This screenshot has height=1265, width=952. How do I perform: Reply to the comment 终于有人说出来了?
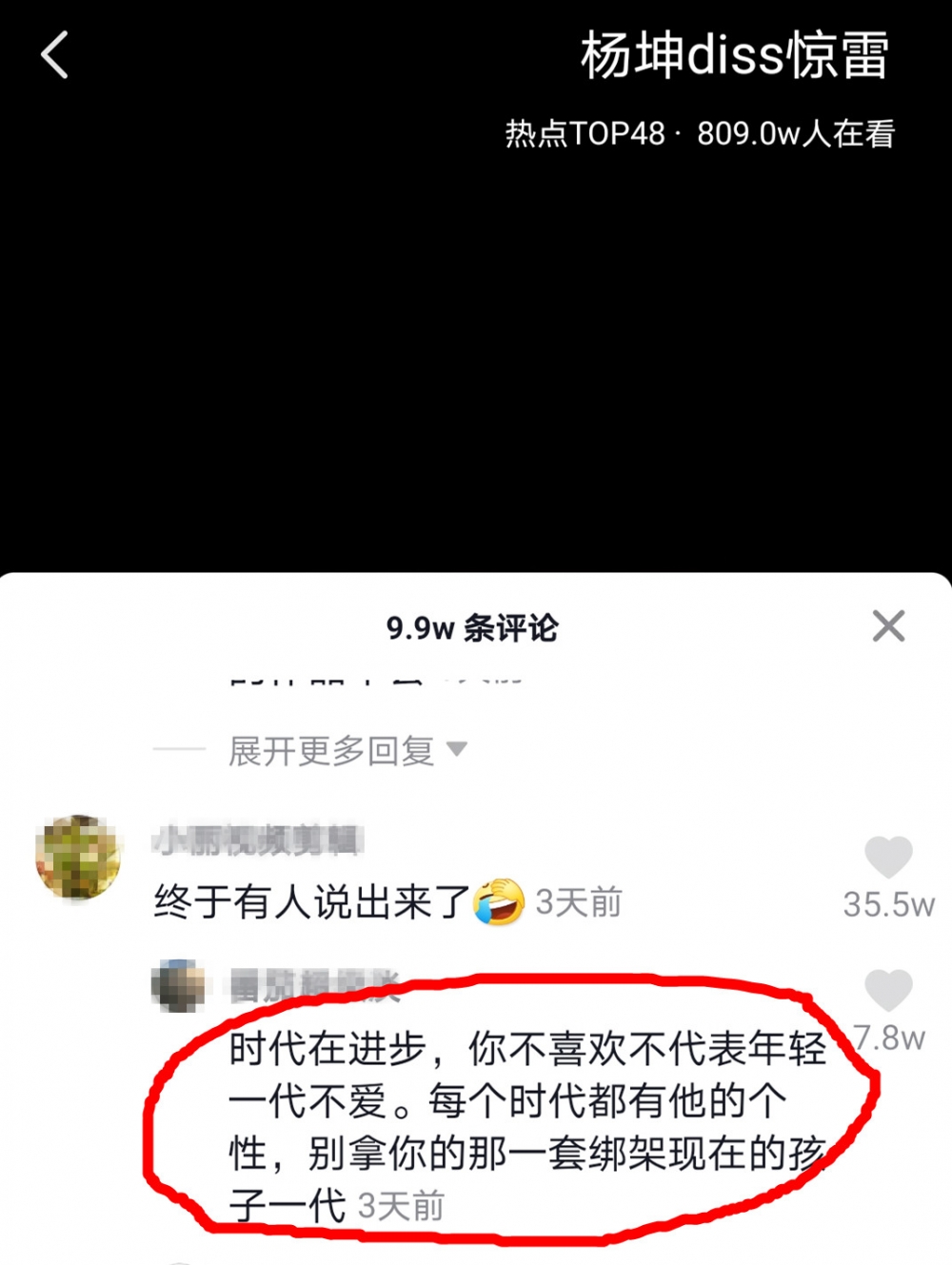pyautogui.click(x=312, y=901)
